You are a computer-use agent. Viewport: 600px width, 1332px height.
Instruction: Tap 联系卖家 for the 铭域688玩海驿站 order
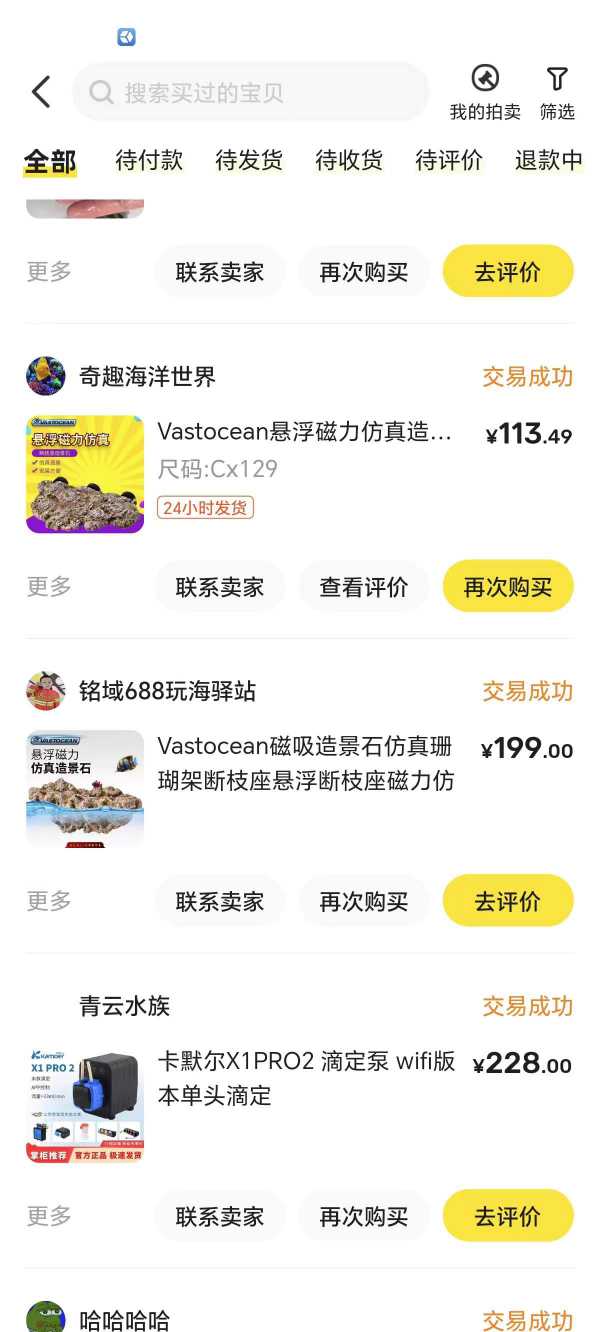[x=220, y=902]
